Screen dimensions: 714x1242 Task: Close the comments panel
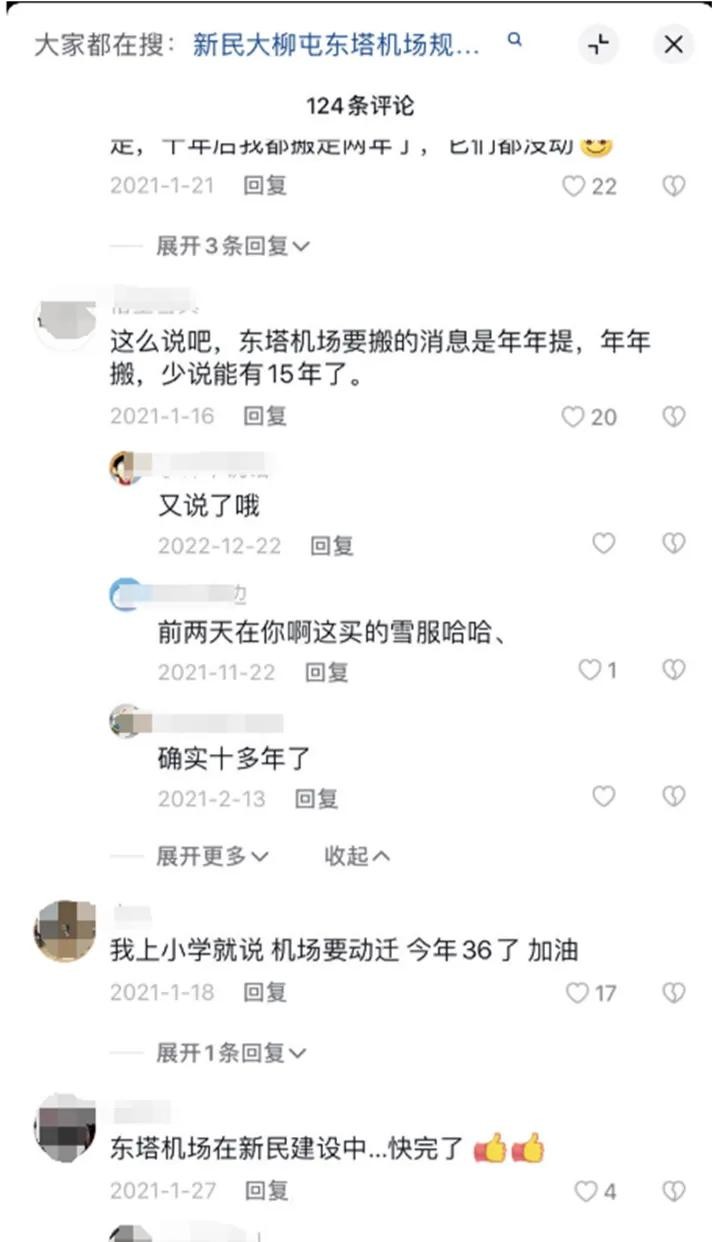point(673,44)
